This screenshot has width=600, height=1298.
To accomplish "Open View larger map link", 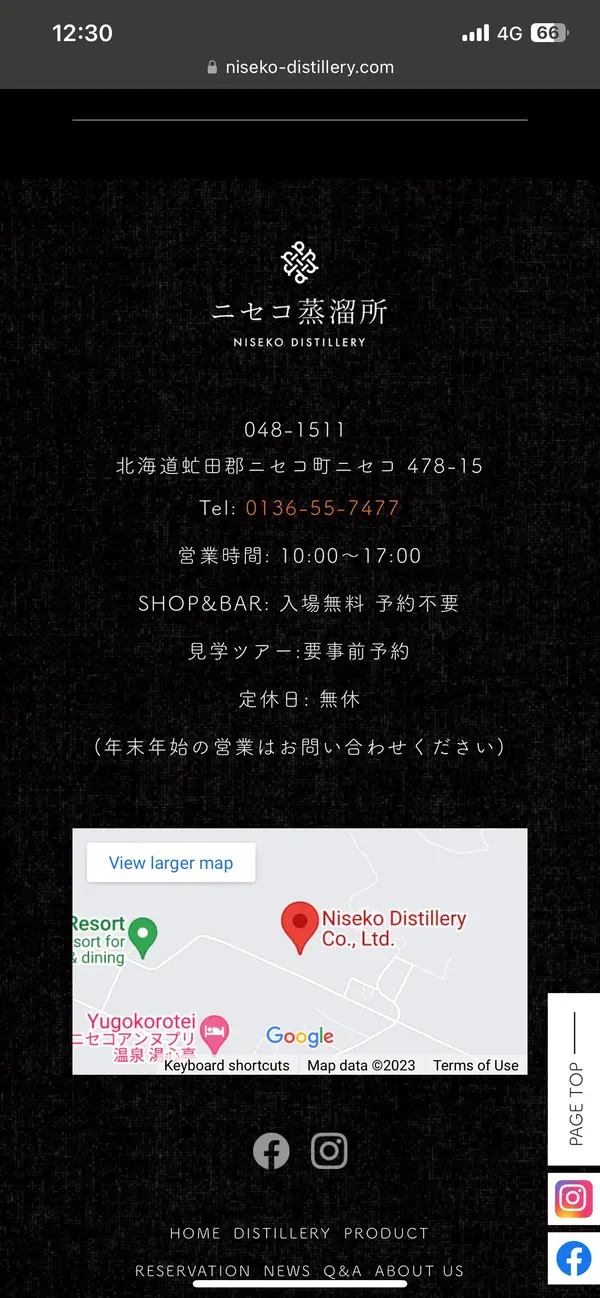I will coord(171,863).
